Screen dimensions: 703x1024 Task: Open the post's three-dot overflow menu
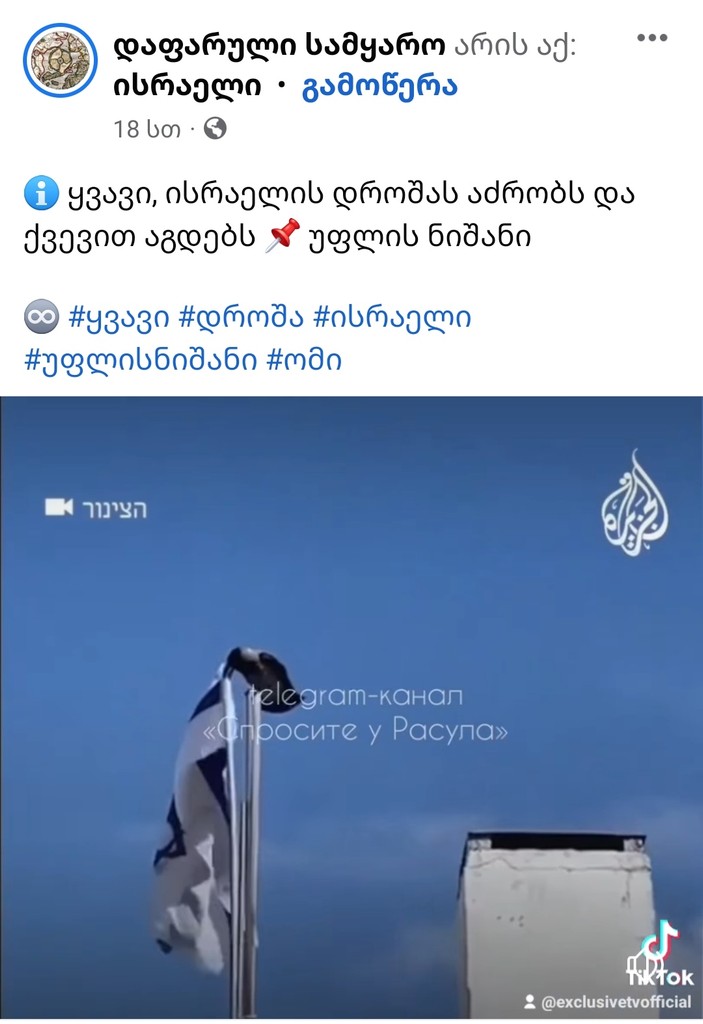point(653,39)
